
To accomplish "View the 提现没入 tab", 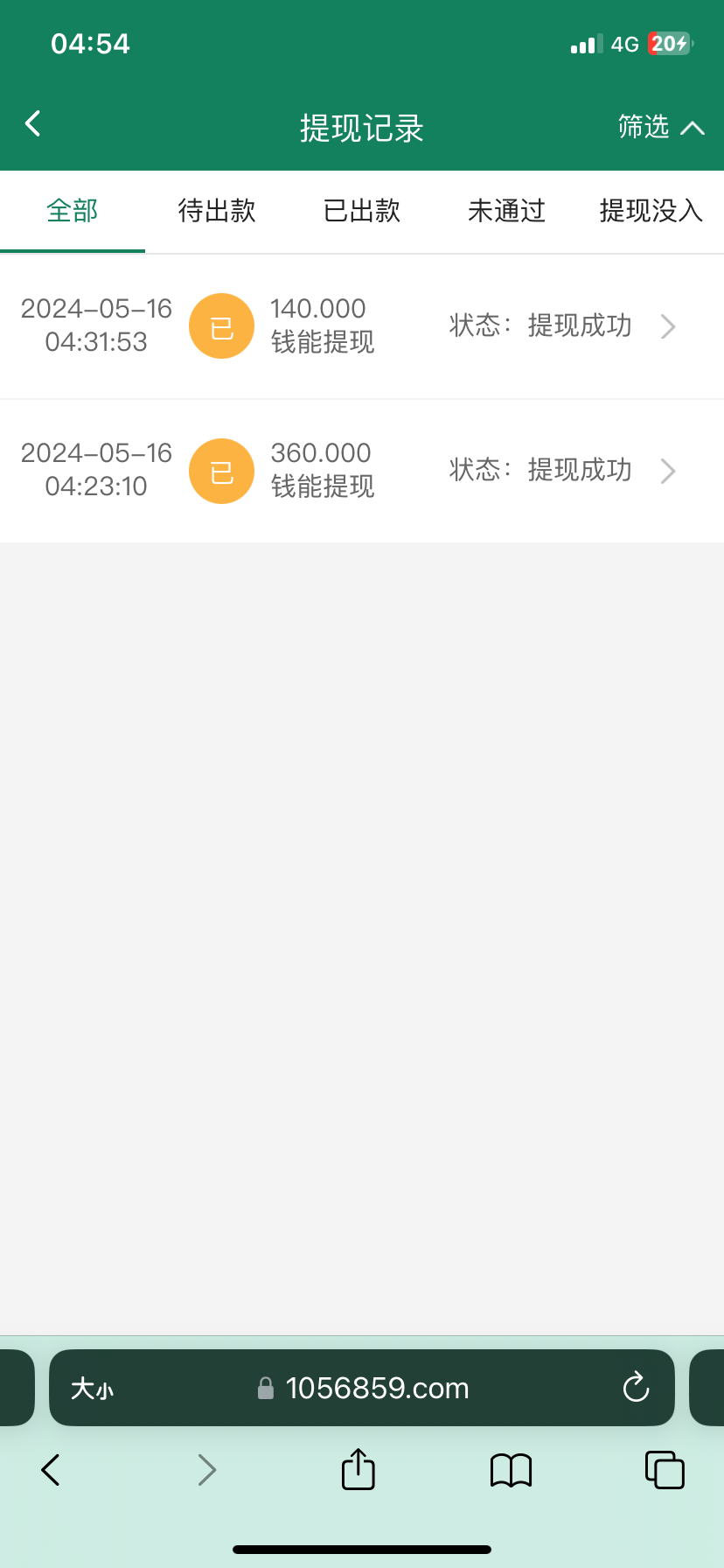I will (651, 211).
